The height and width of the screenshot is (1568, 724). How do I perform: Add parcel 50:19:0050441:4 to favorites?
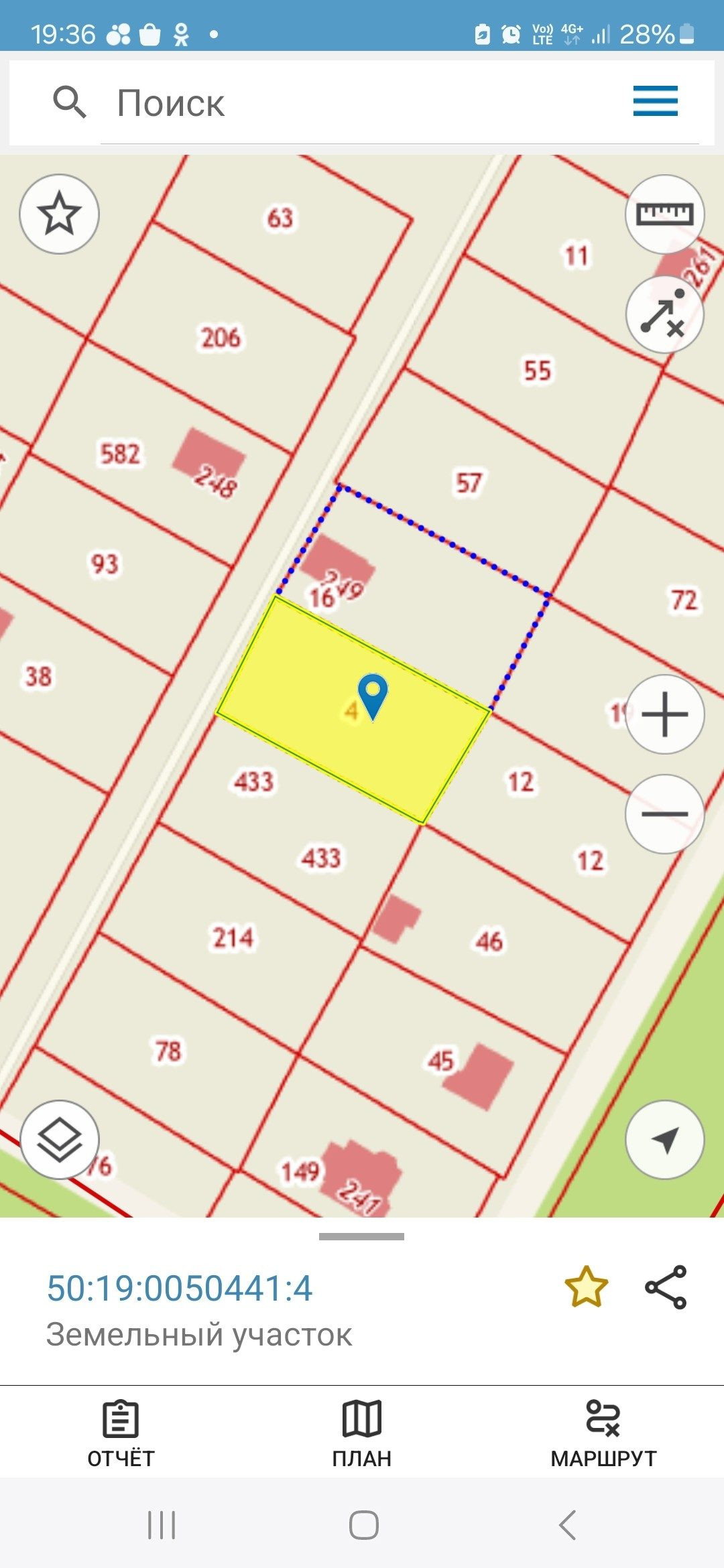pos(586,1287)
